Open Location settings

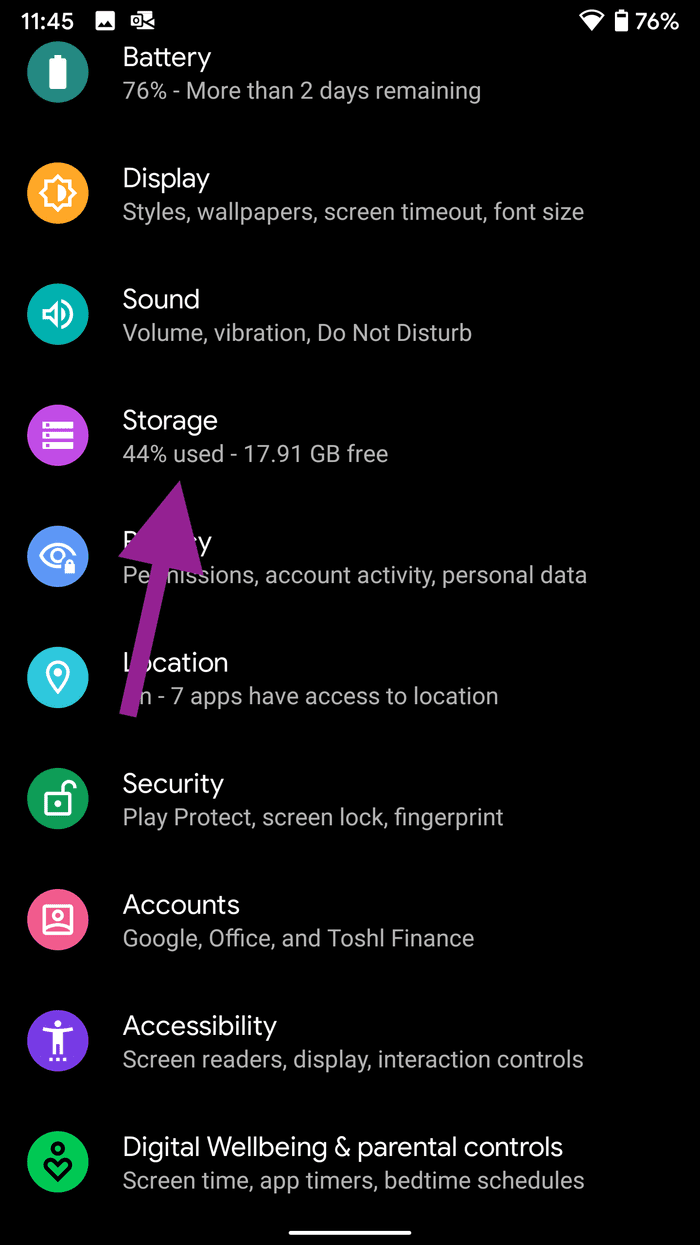click(350, 678)
